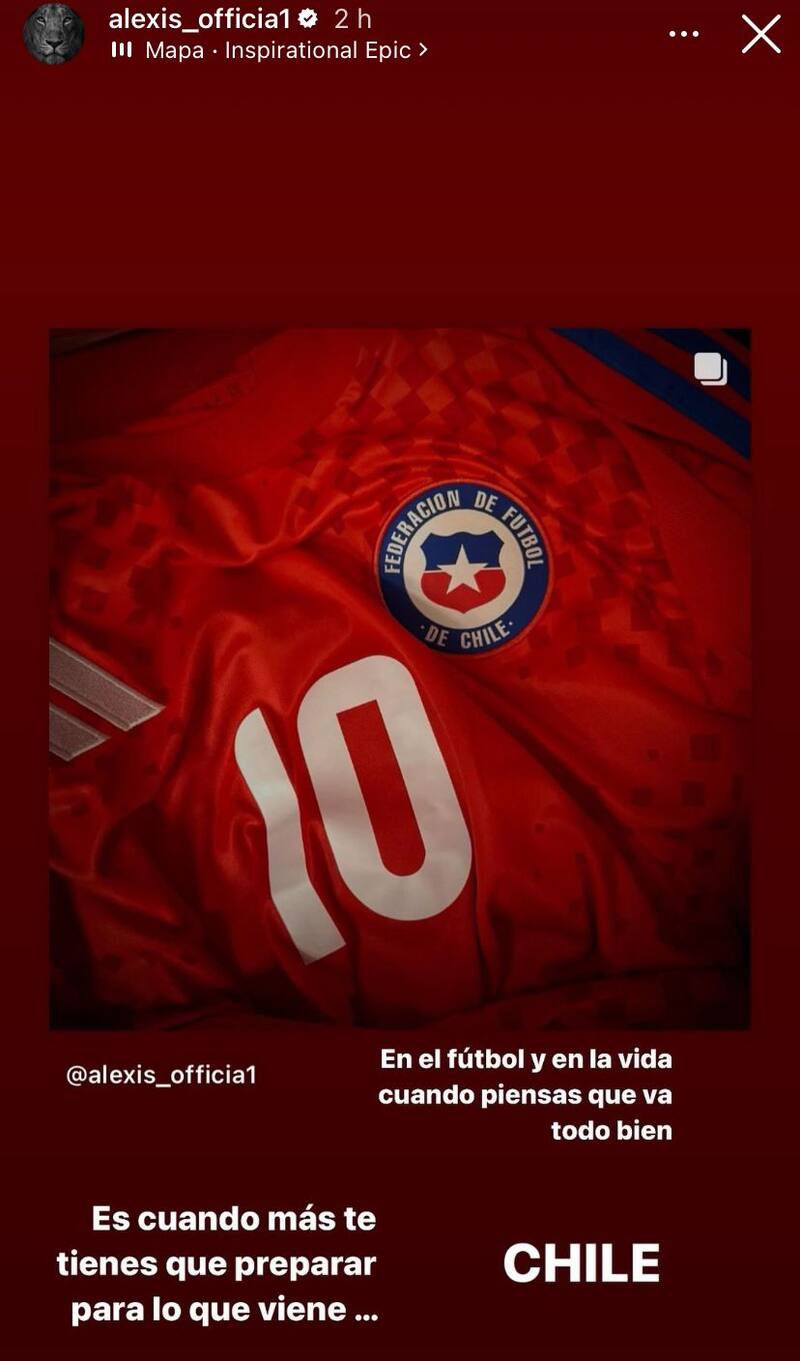Open the story overflow menu
The height and width of the screenshot is (1361, 800).
coord(684,34)
